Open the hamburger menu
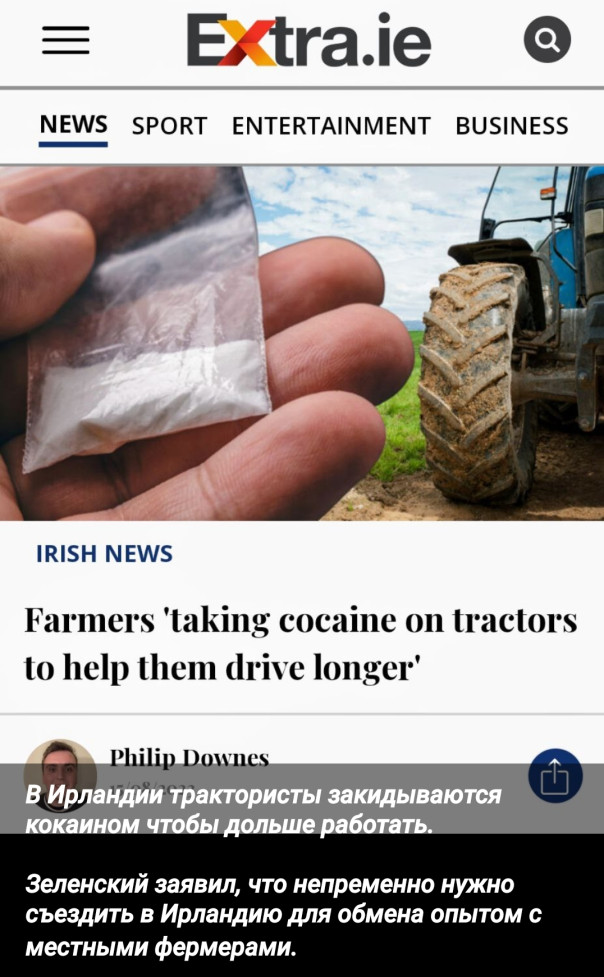The image size is (604, 977). (66, 41)
